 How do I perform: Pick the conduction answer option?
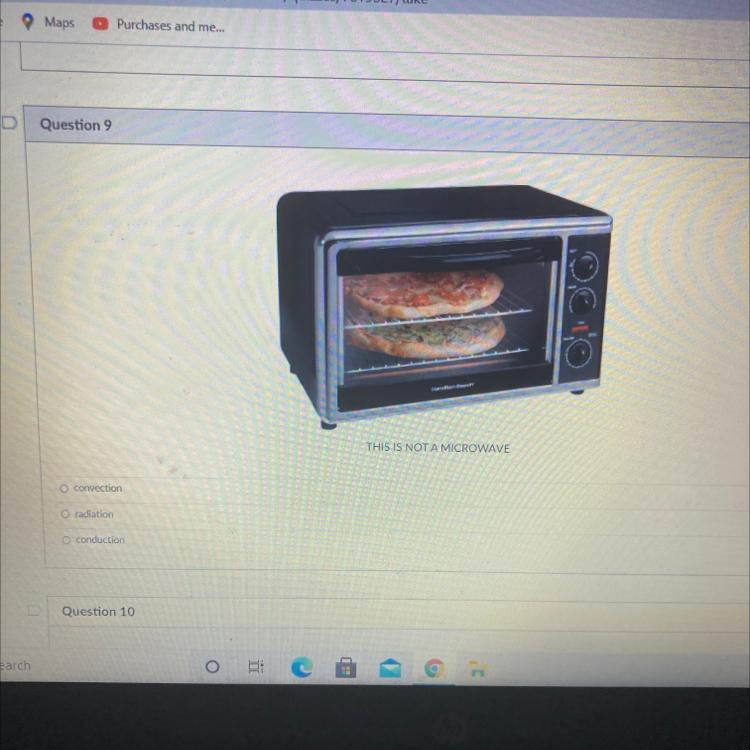[x=66, y=540]
